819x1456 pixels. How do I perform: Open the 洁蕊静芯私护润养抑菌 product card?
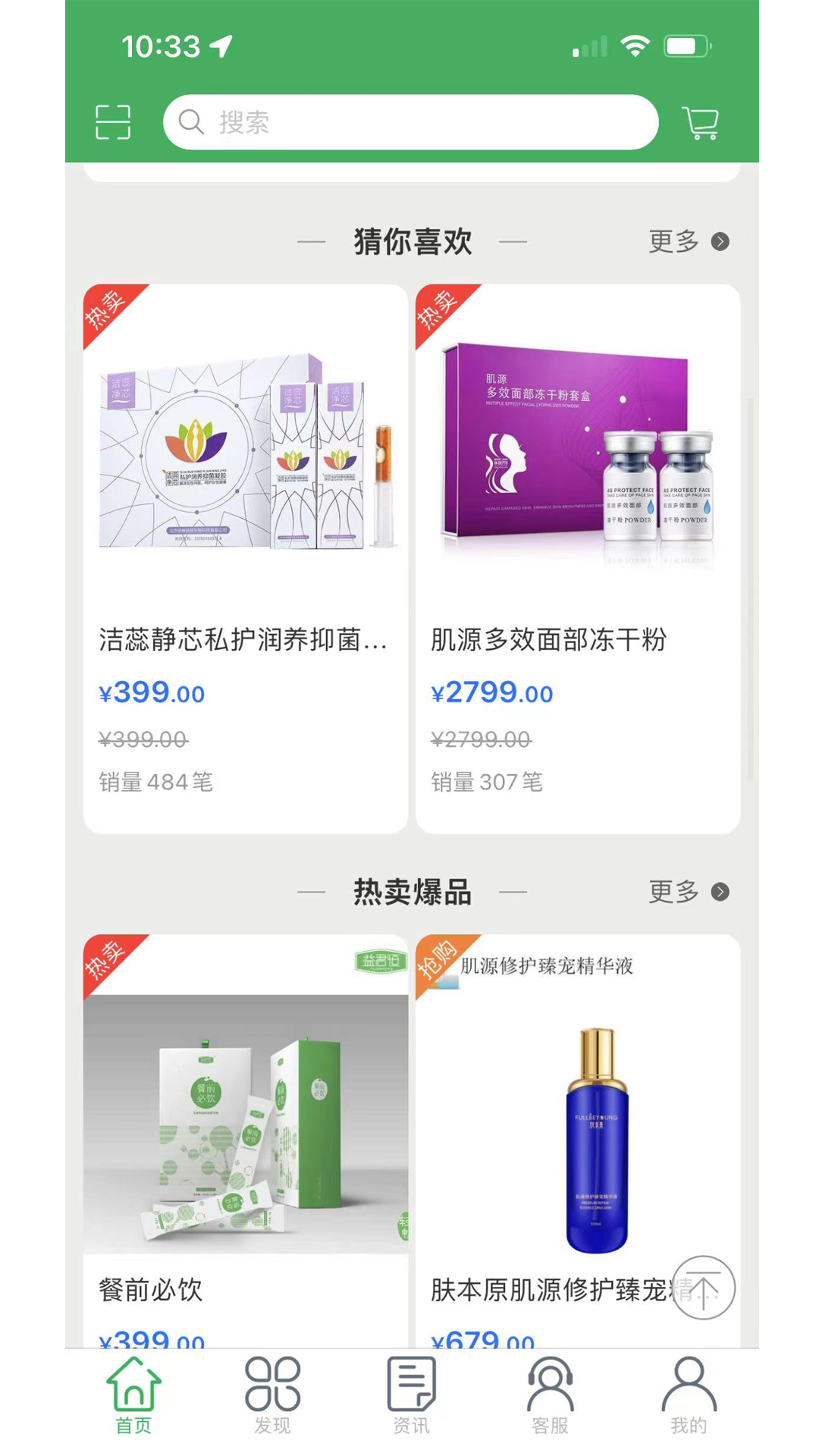point(245,558)
